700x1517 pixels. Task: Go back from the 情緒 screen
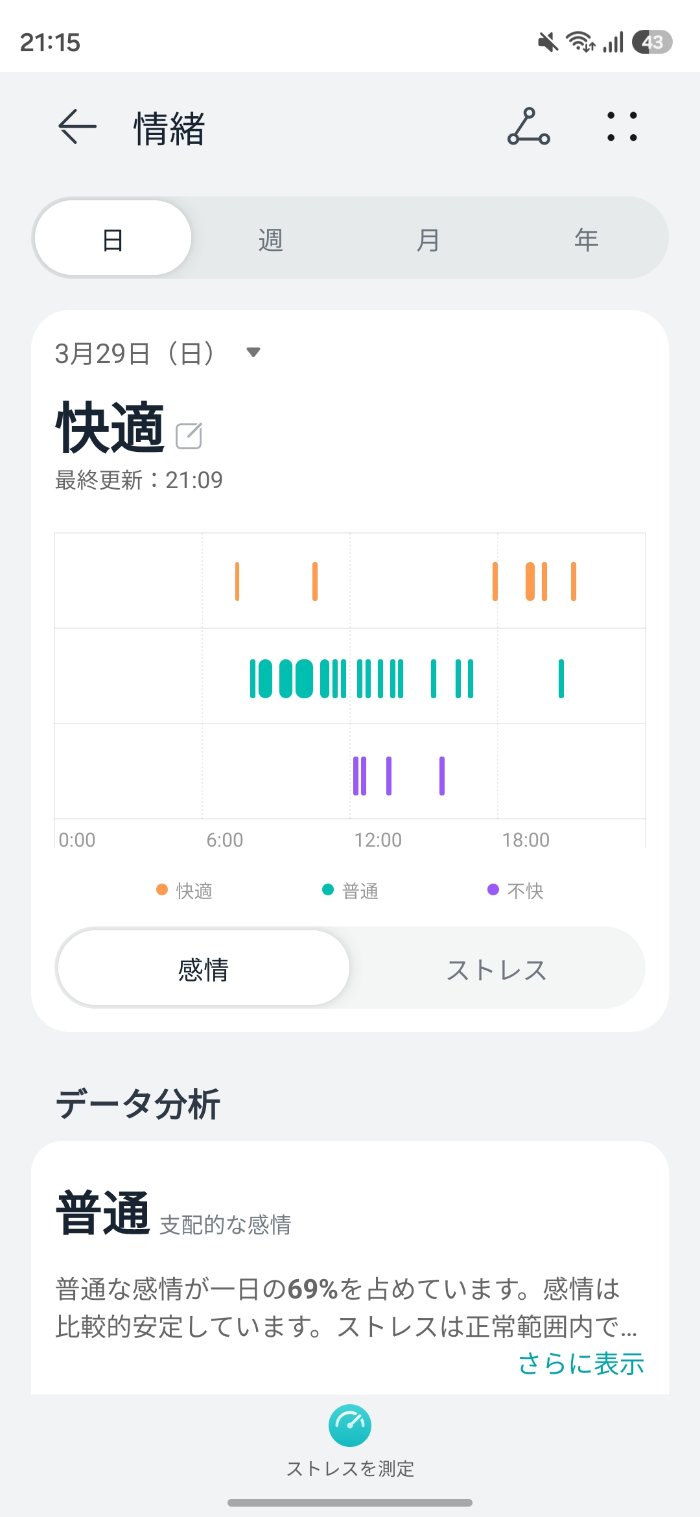77,127
